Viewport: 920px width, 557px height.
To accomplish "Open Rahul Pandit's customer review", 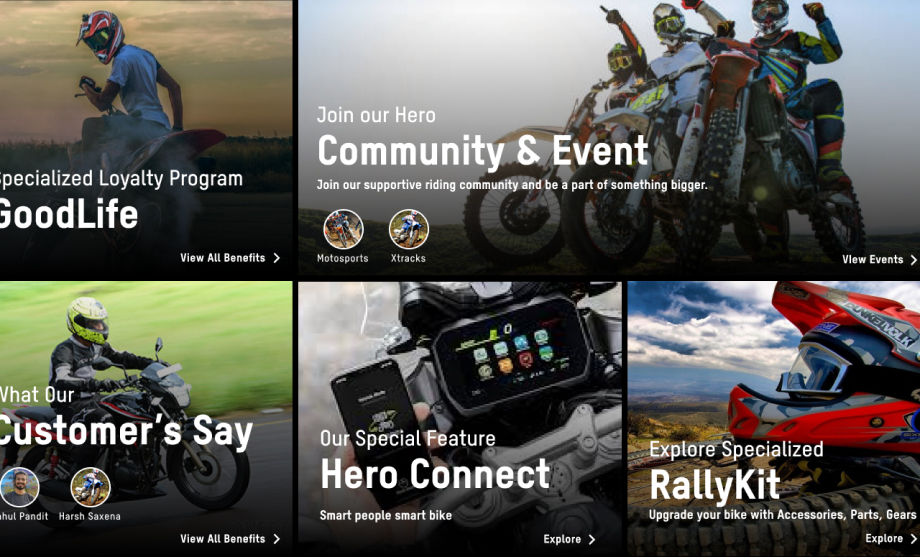I will pyautogui.click(x=19, y=488).
